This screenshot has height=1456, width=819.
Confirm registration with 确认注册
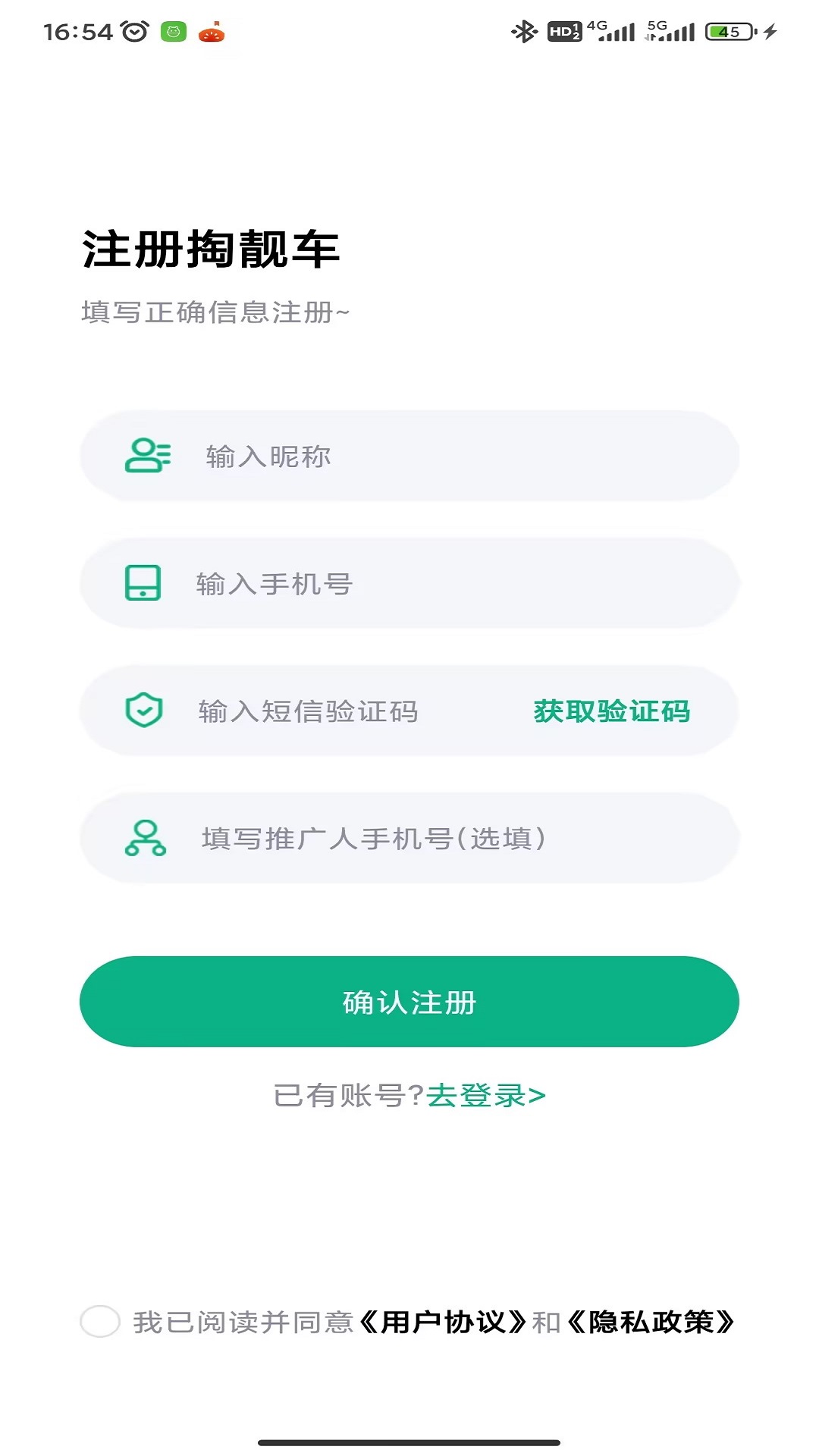click(409, 1002)
